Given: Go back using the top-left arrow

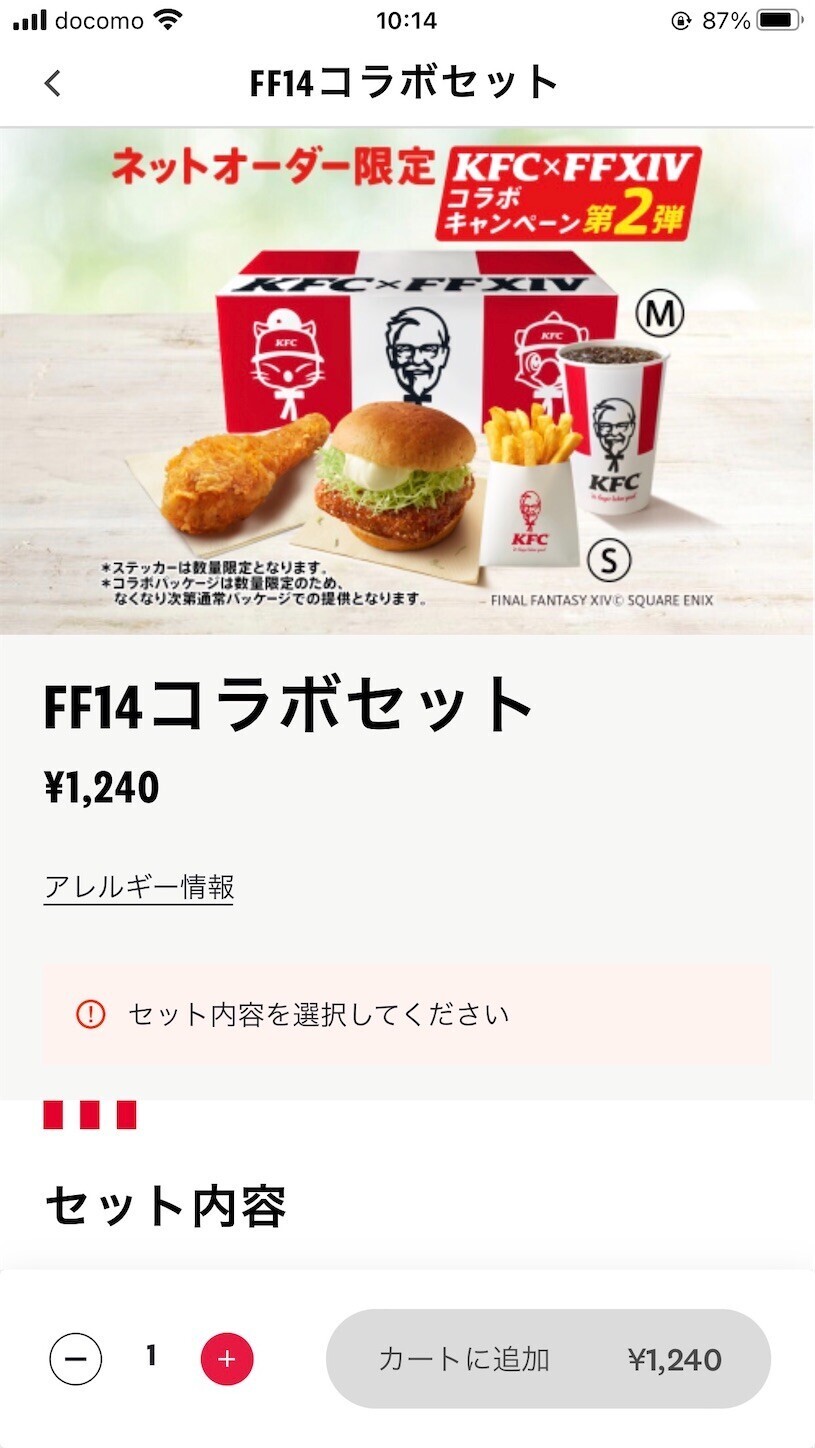Looking at the screenshot, I should [x=53, y=83].
